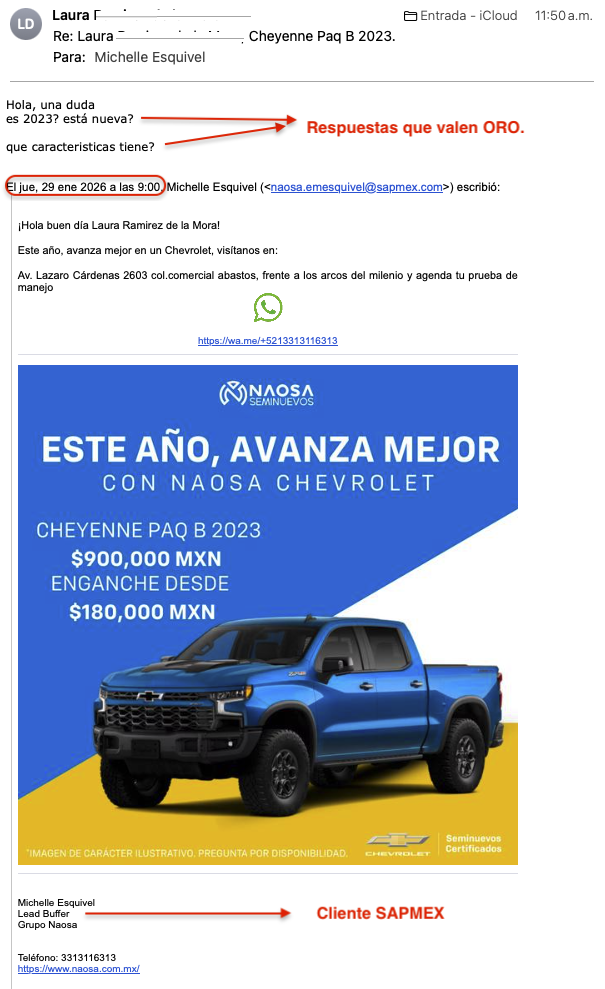Open the www.naosa.com.mx website link

point(78,969)
